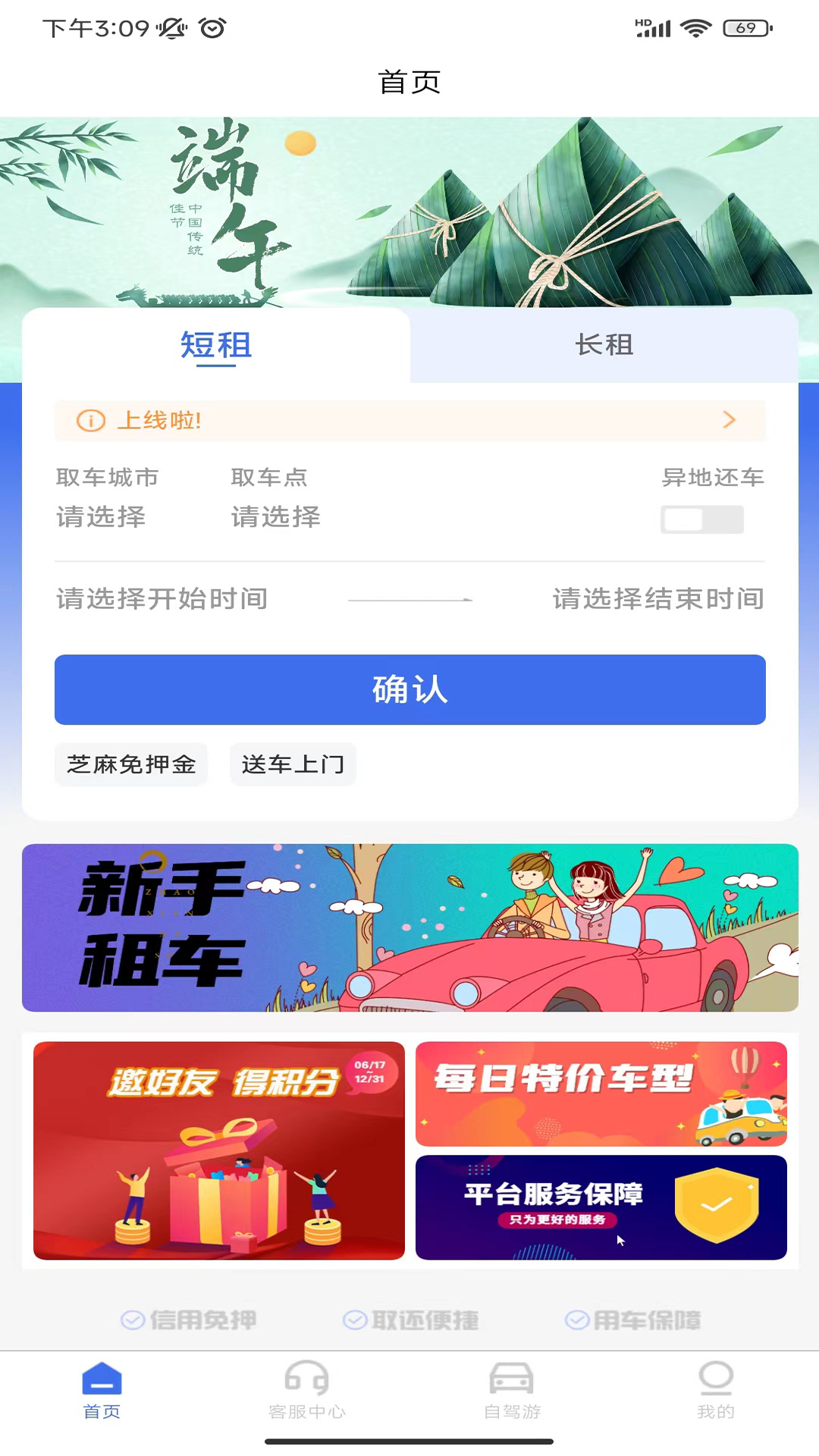Viewport: 819px width, 1456px height.
Task: Expand the 上线啦! announcement arrow
Action: [730, 420]
